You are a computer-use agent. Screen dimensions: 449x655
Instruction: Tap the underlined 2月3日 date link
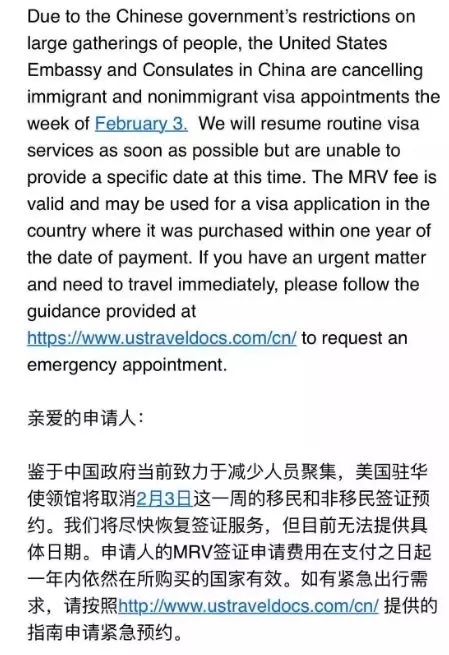click(x=164, y=499)
